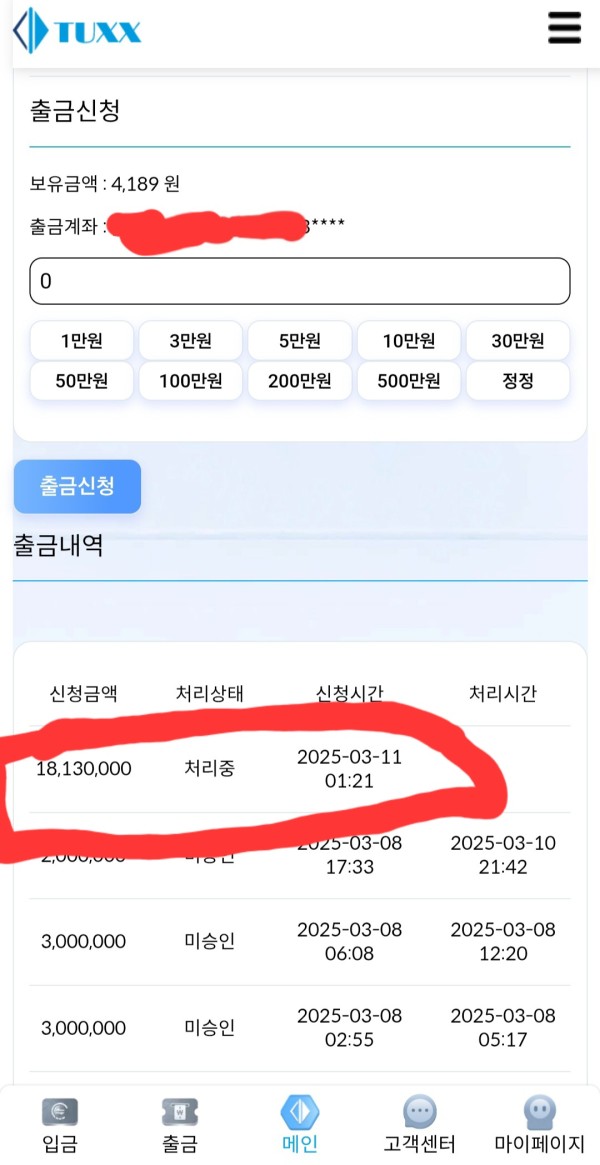This screenshot has height=1165, width=600.
Task: Submit the 출금신청 request button
Action: pos(77,487)
